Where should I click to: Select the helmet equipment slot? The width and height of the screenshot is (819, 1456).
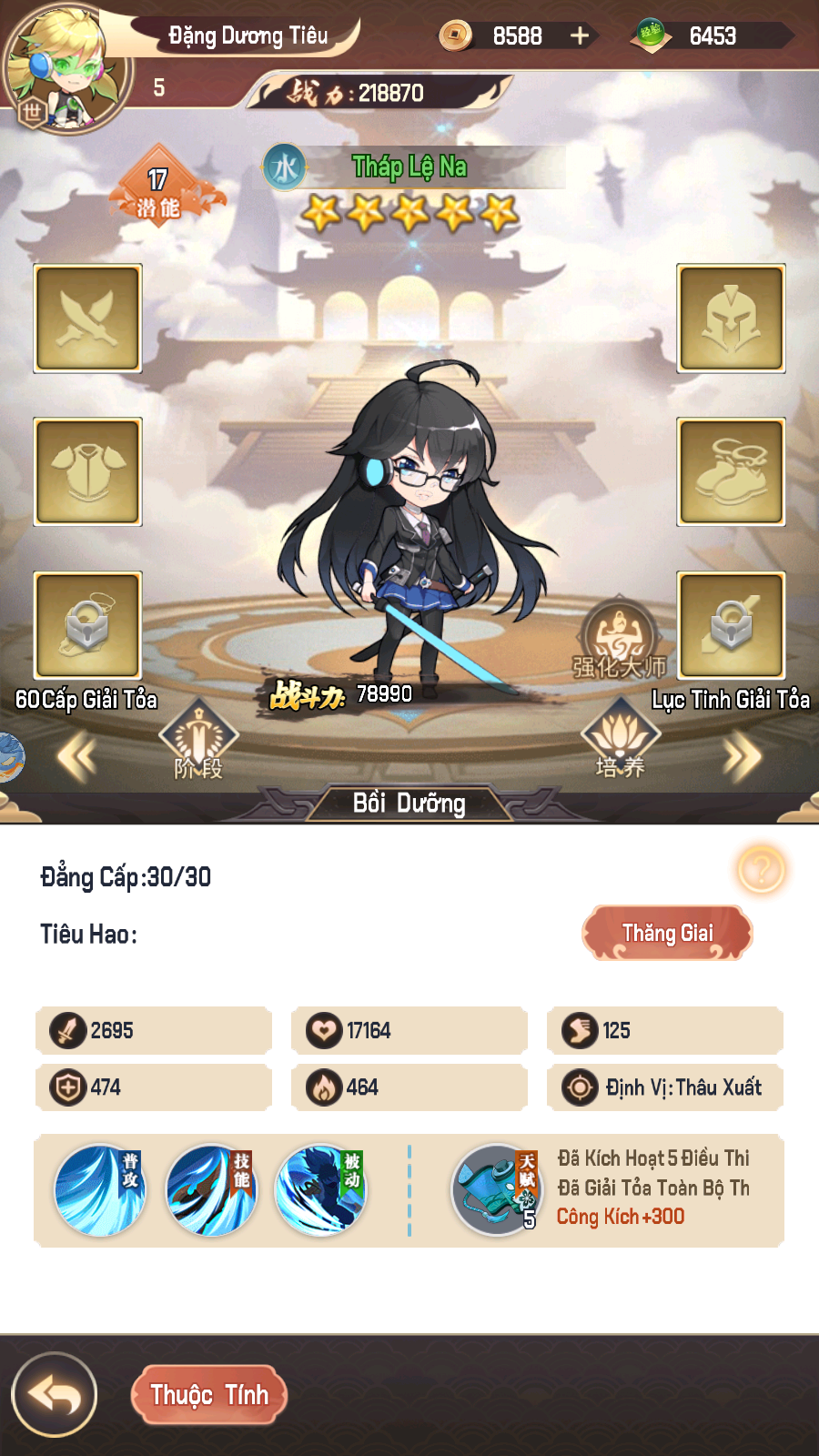(731, 318)
